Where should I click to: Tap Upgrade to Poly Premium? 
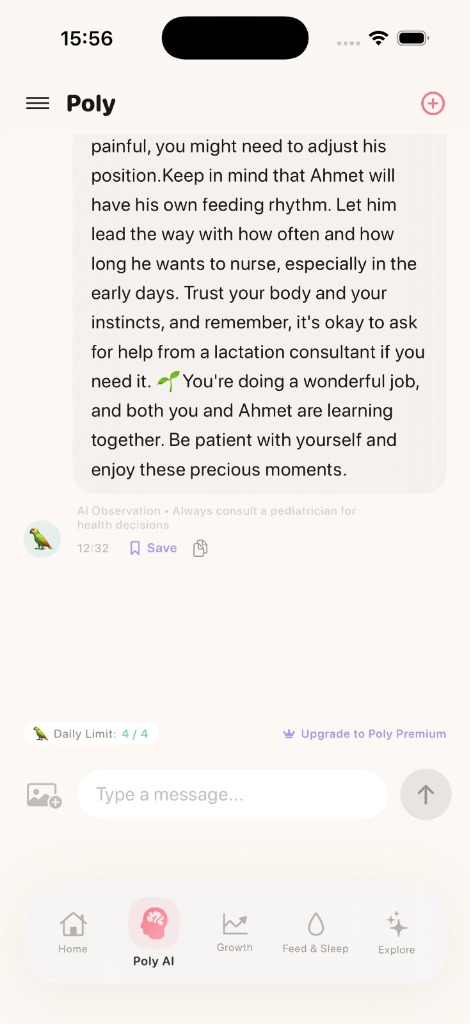pyautogui.click(x=364, y=734)
